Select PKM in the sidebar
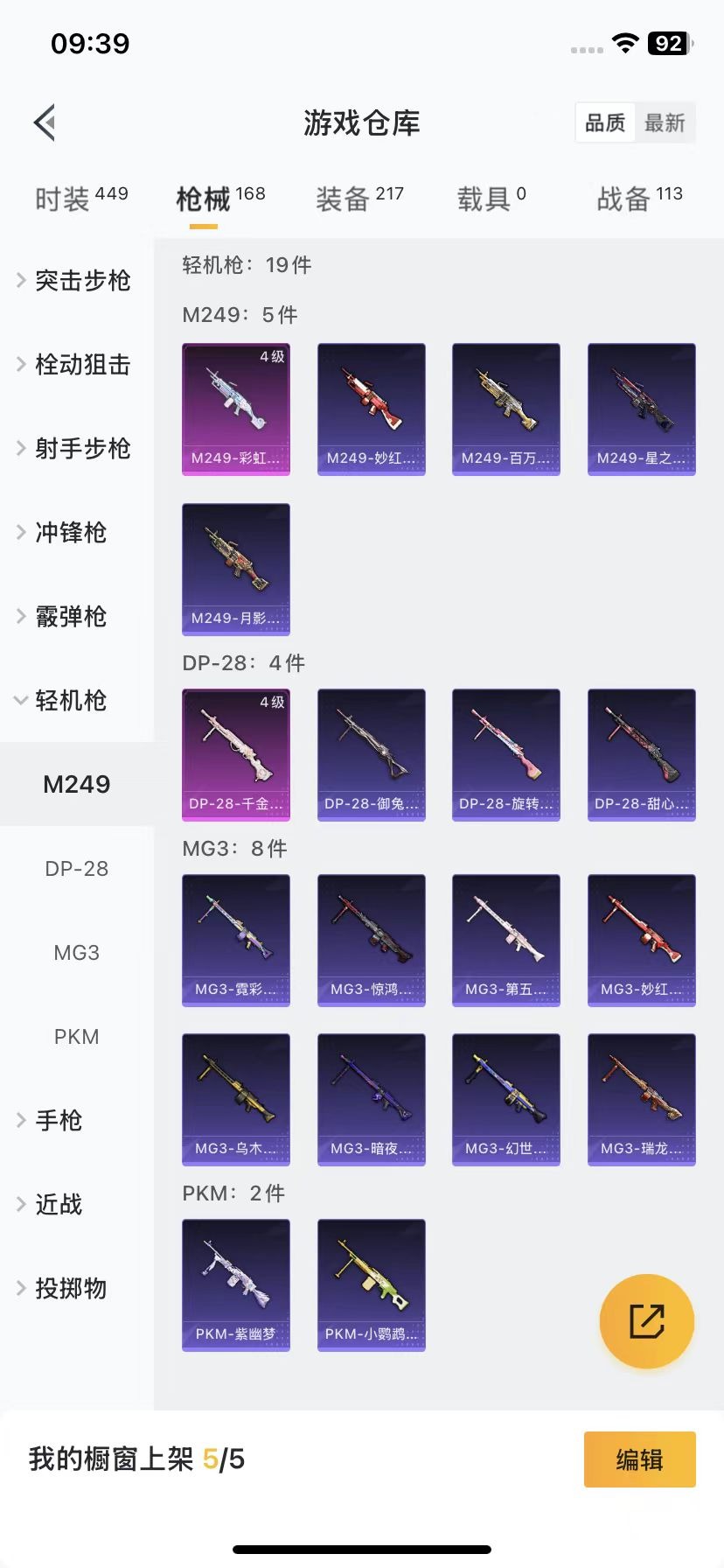The image size is (724, 1568). tap(77, 1037)
